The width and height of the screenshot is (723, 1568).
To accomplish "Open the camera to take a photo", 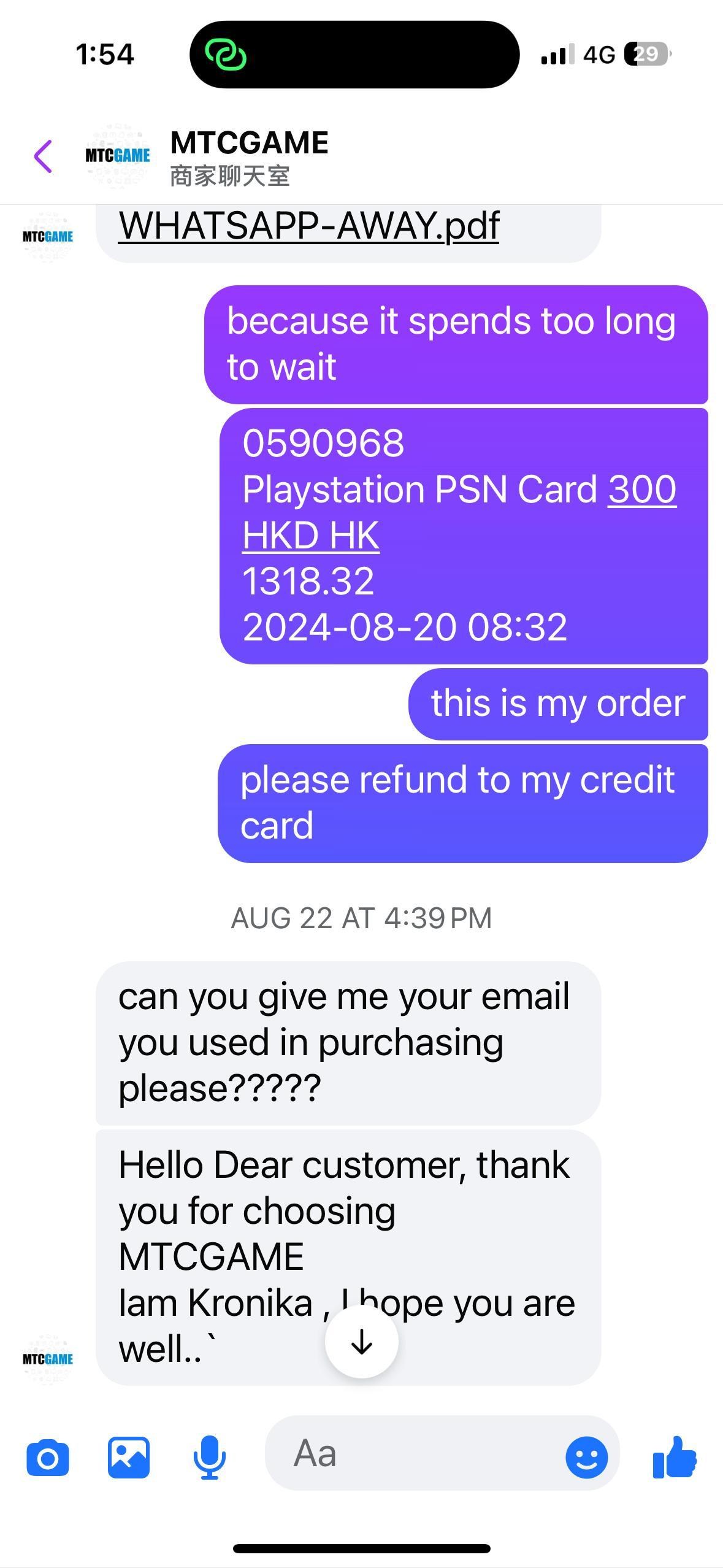I will coord(48,1458).
